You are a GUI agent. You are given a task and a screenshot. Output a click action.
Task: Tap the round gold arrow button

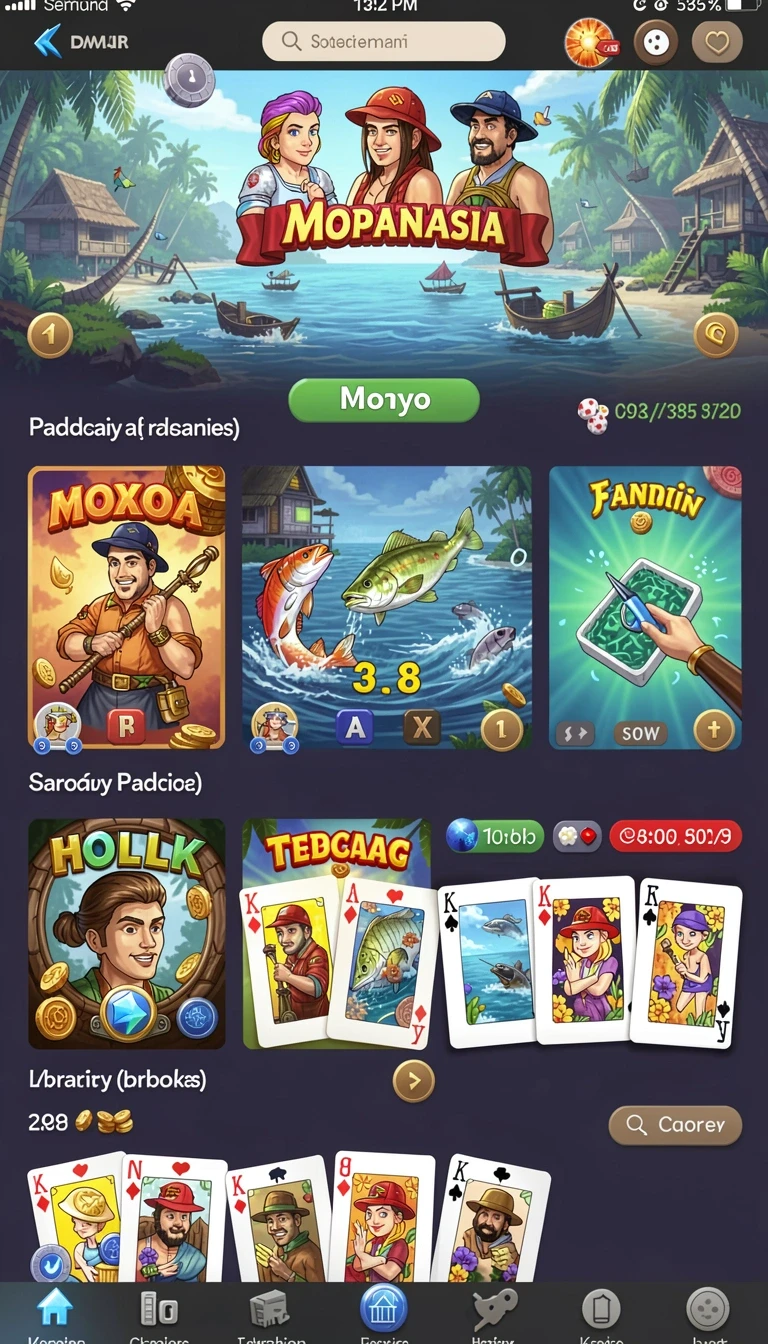(x=414, y=1080)
